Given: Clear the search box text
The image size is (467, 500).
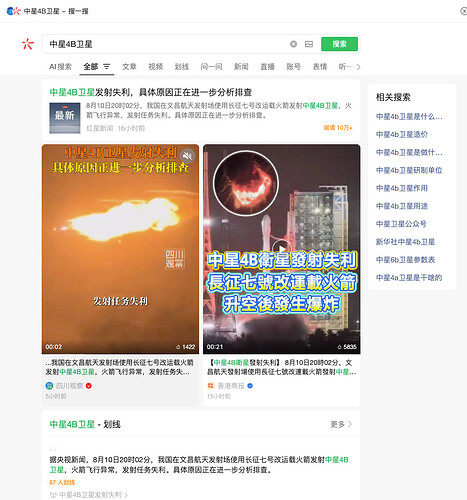Looking at the screenshot, I should pos(293,44).
